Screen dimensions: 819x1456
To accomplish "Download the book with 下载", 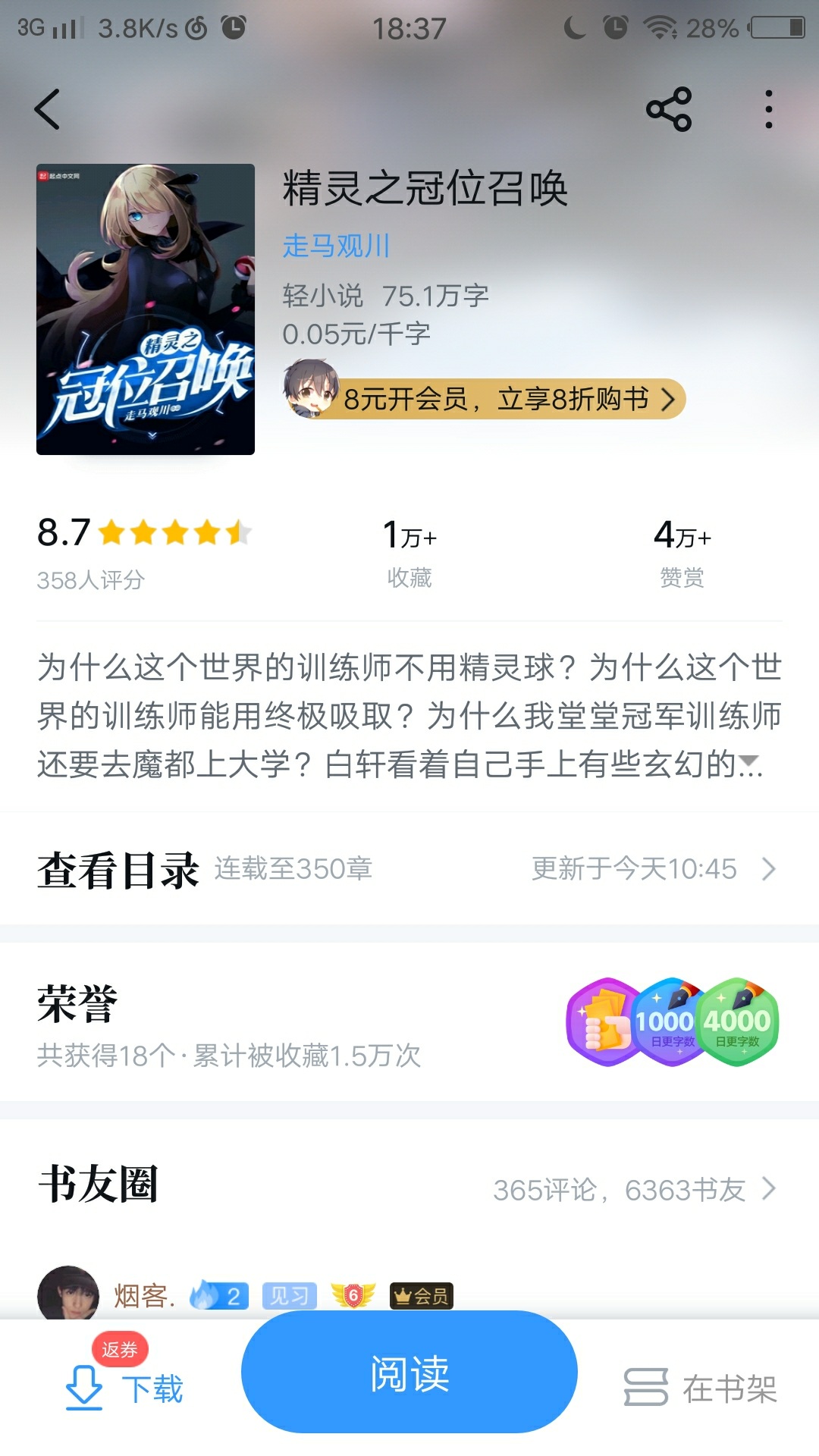I will point(125,1388).
